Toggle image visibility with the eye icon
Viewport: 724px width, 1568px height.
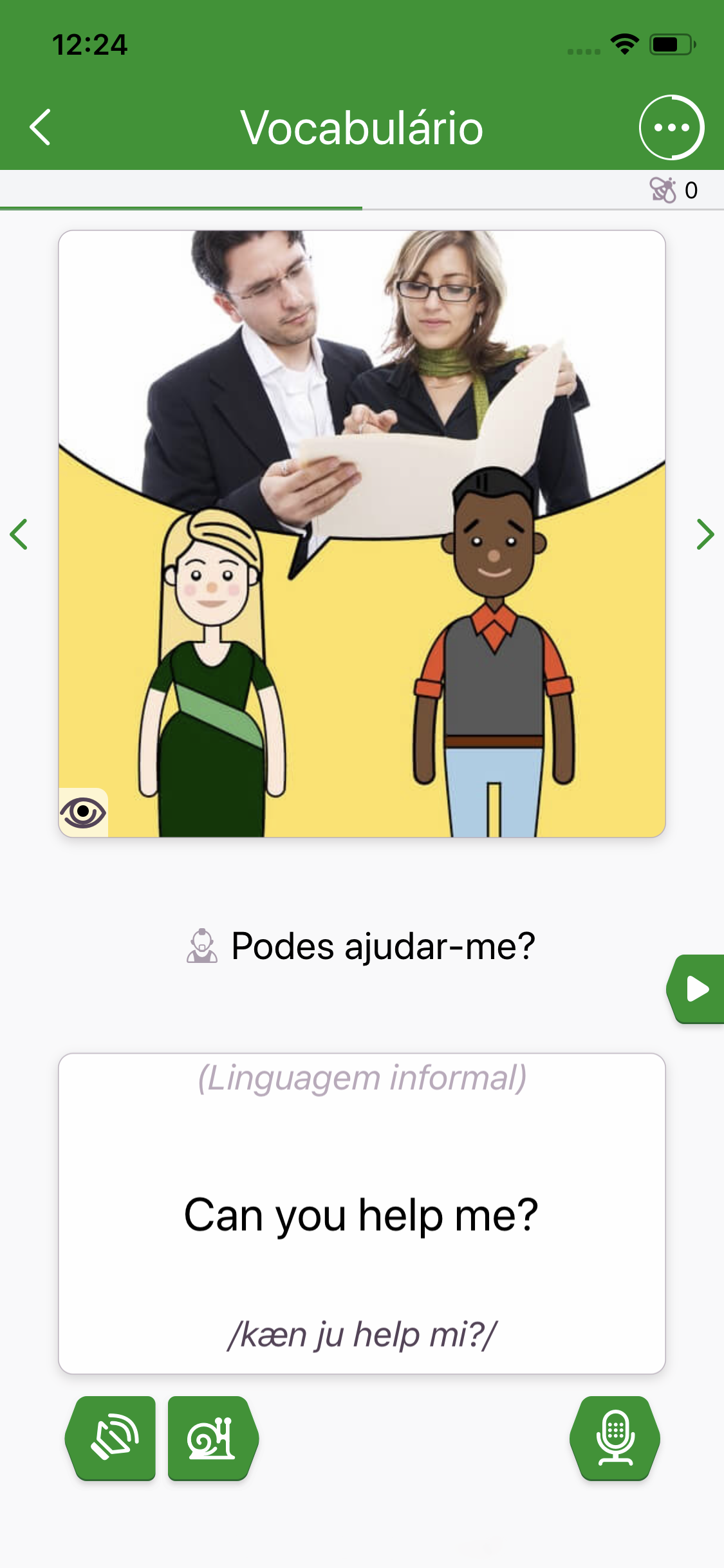click(83, 812)
